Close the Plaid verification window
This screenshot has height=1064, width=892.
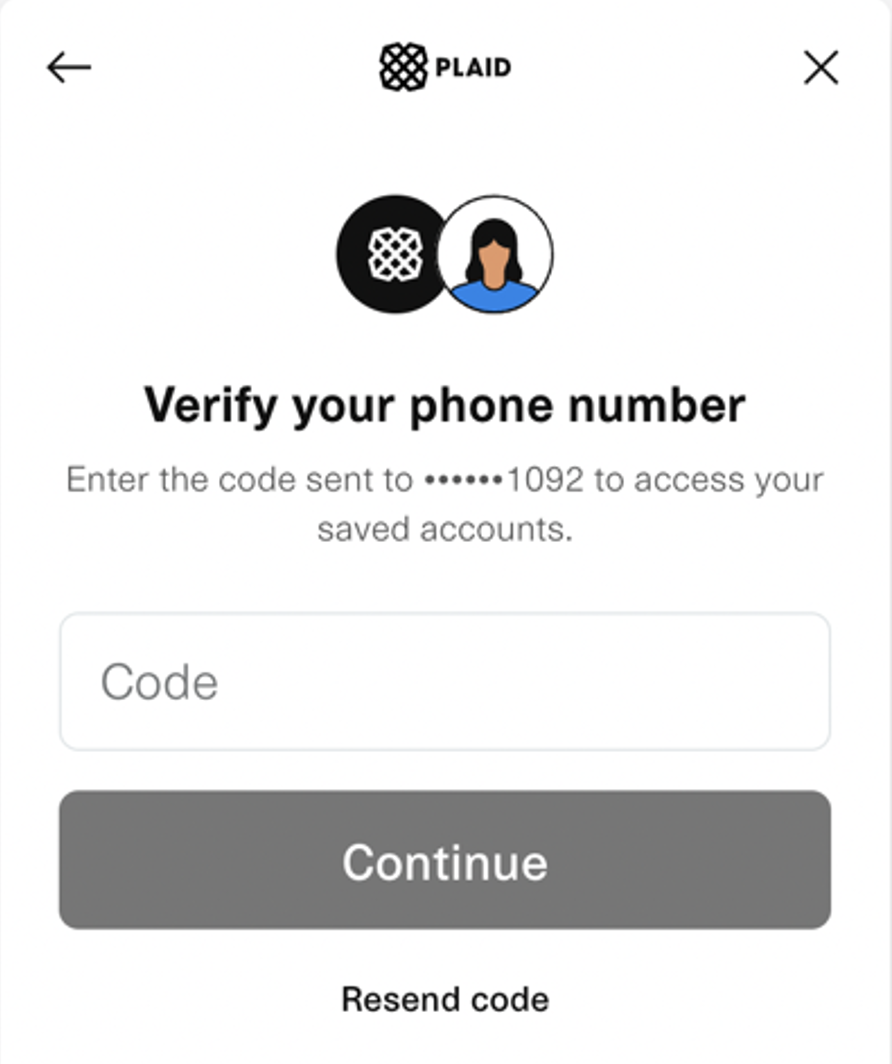point(821,67)
